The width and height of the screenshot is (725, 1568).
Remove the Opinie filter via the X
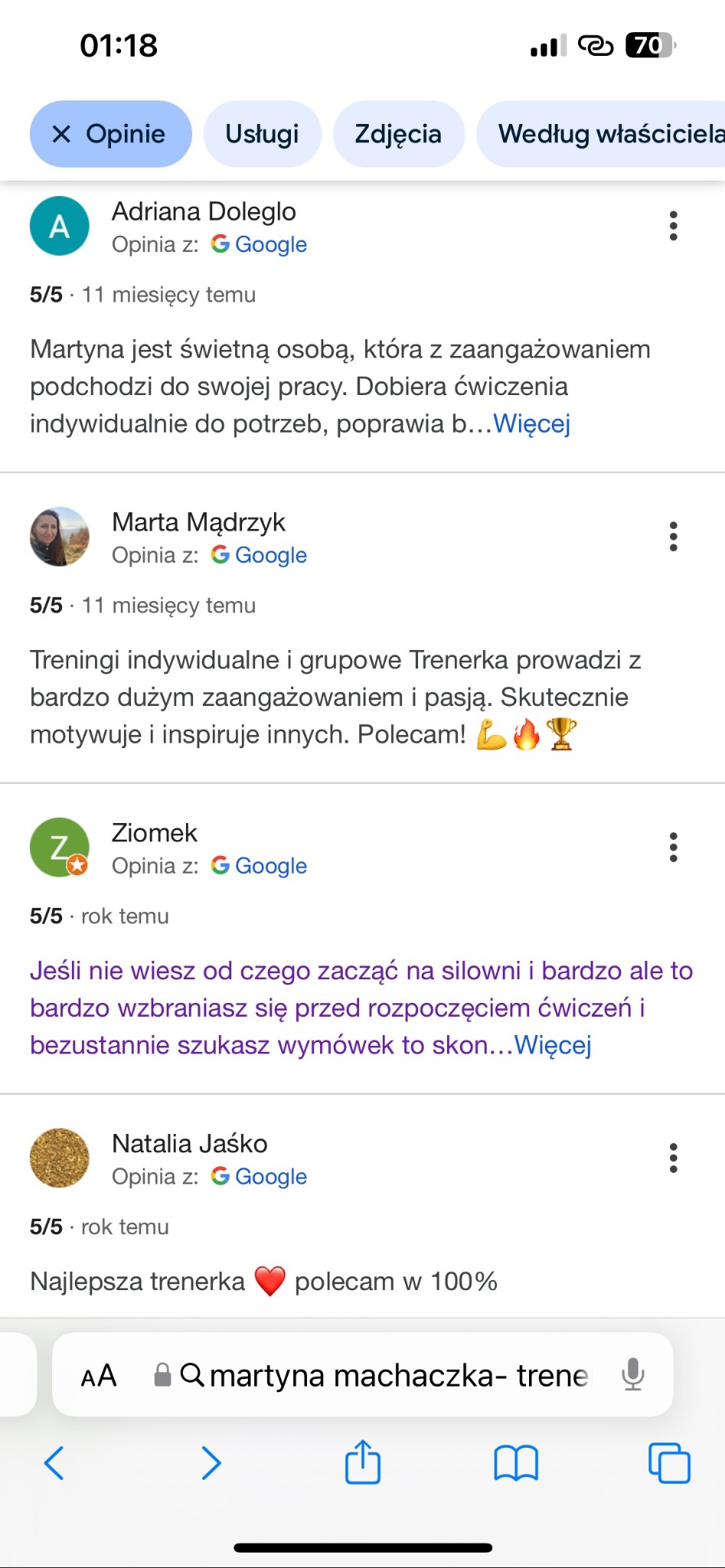(63, 133)
